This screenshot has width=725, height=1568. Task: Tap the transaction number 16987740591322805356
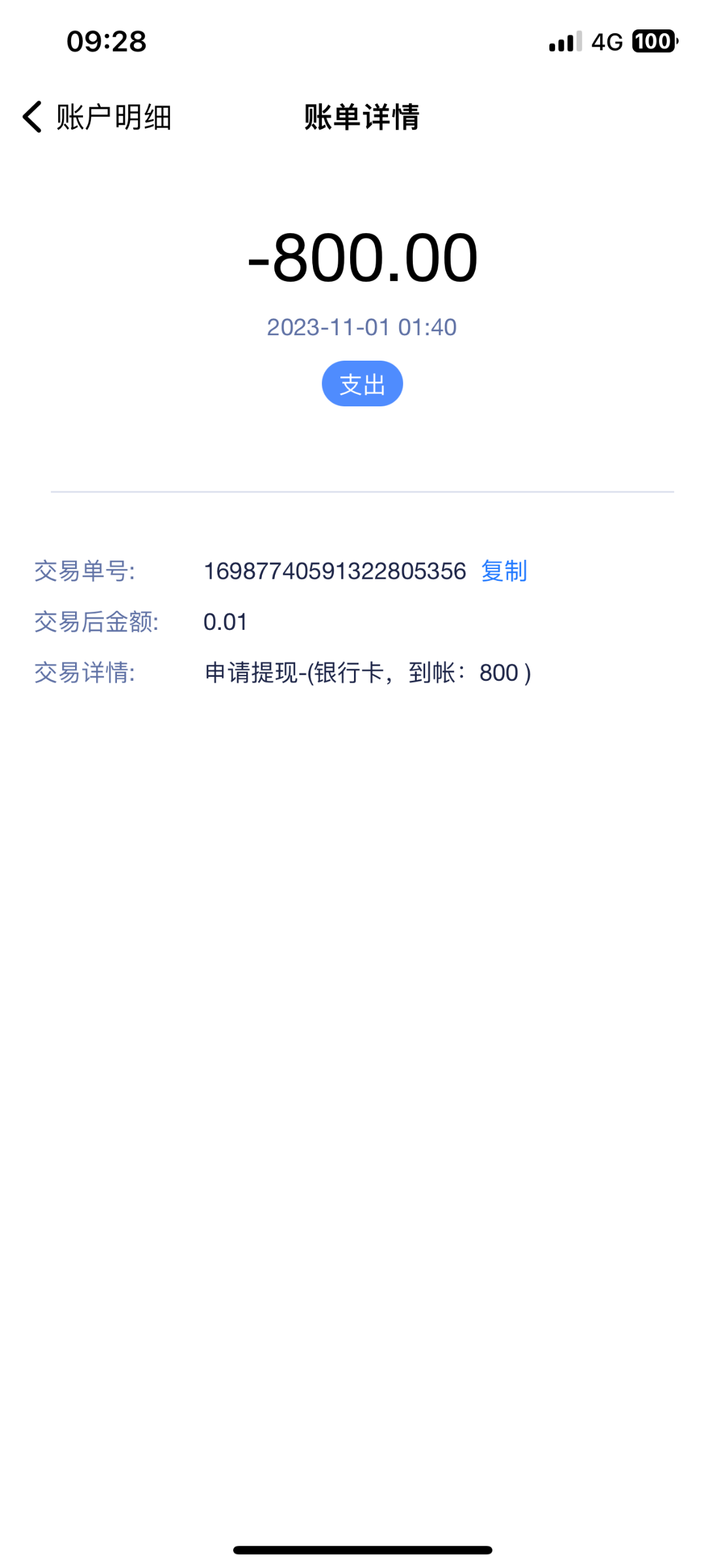pos(334,570)
